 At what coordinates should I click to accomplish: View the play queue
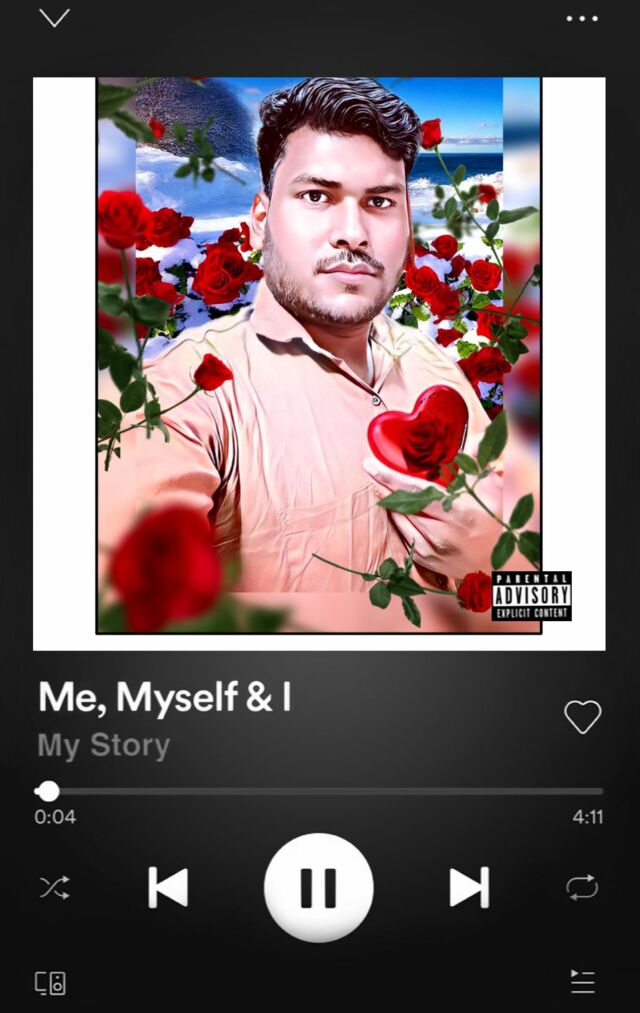pyautogui.click(x=582, y=982)
